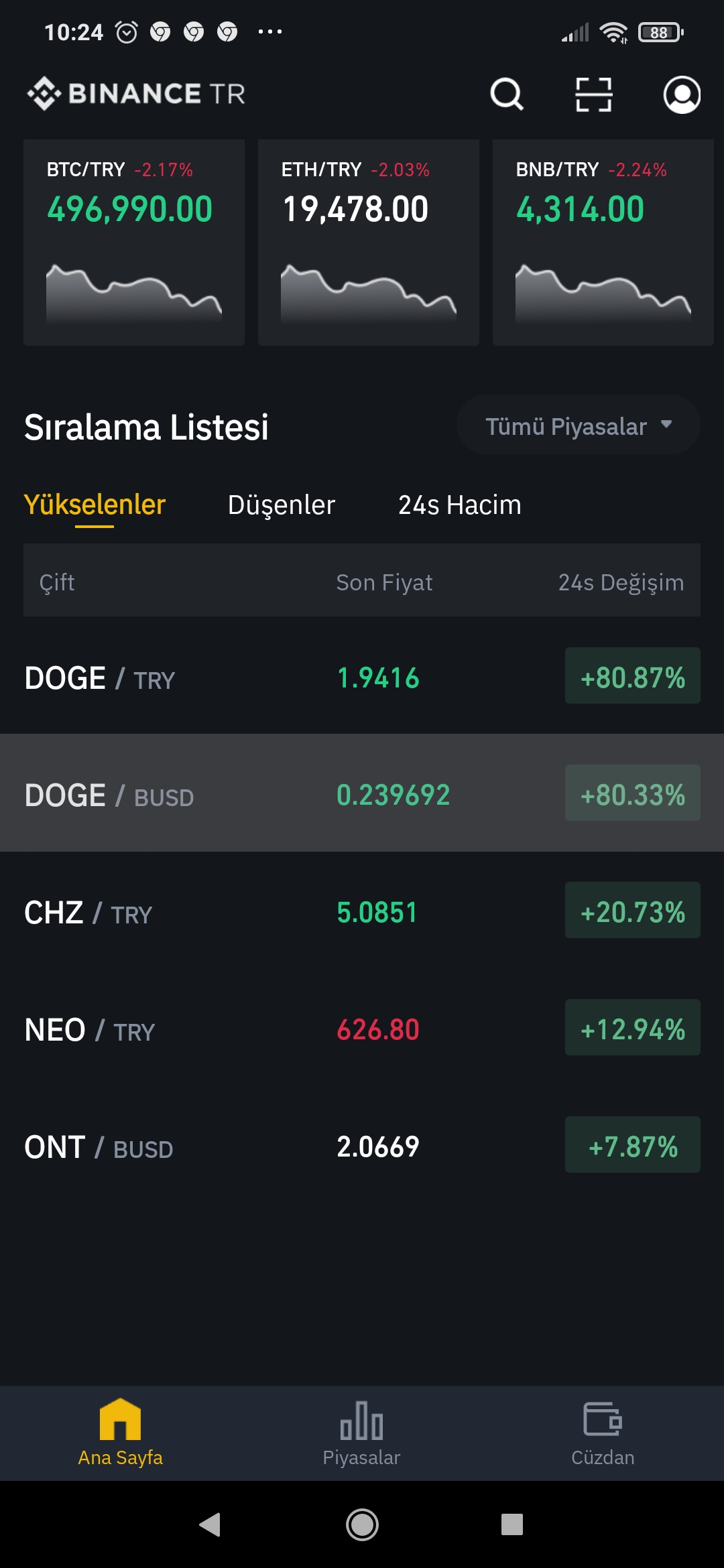Open the Cüzdan tab
This screenshot has width=724, height=1568.
click(x=603, y=1433)
